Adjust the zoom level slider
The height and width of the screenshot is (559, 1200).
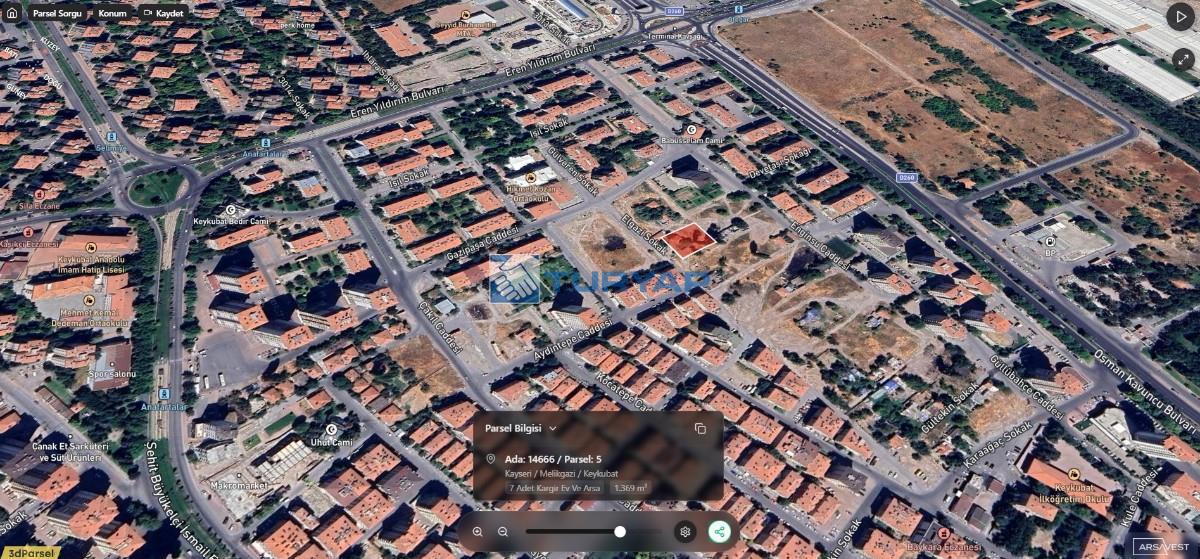coord(620,532)
